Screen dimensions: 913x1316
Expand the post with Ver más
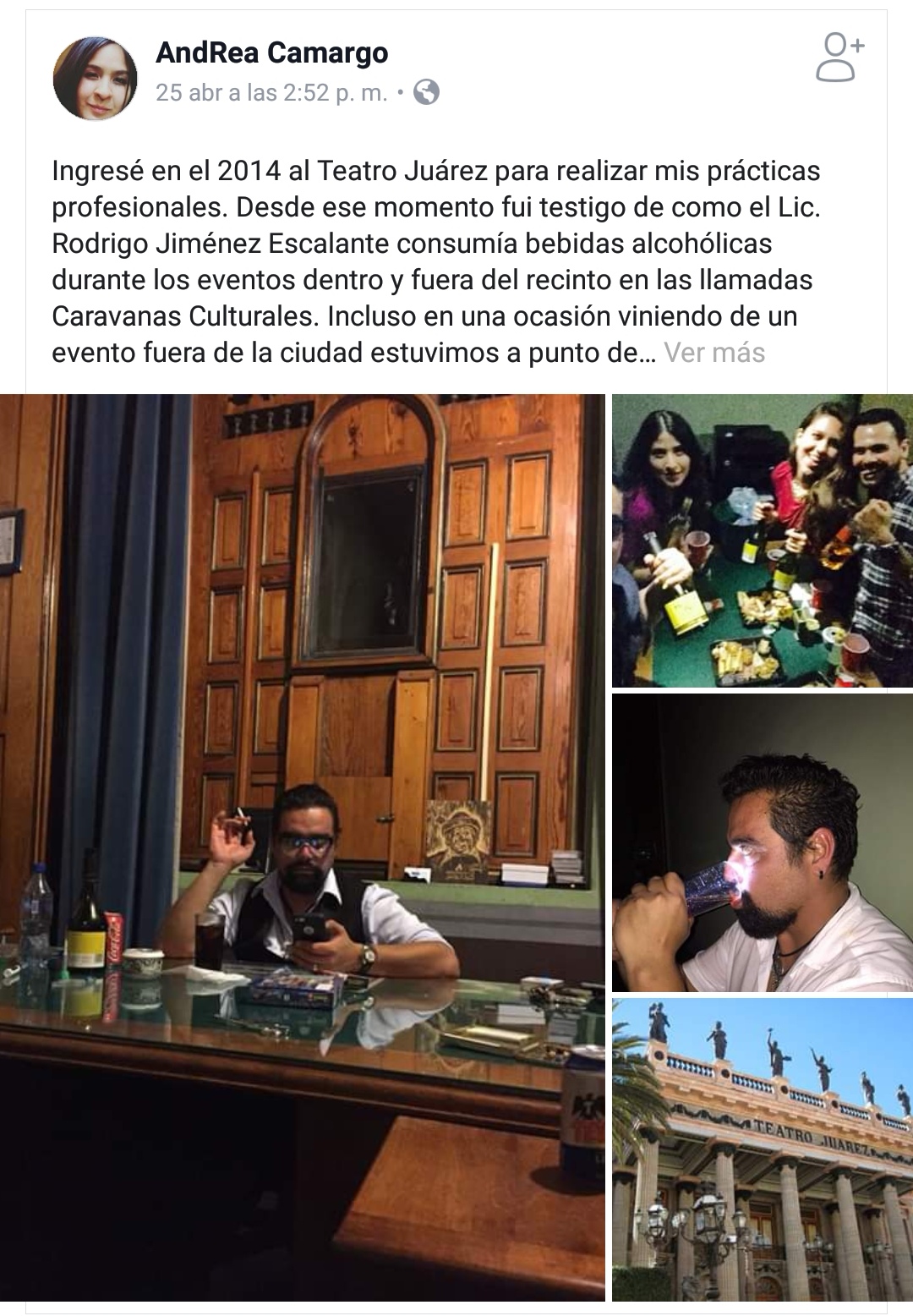pos(714,353)
